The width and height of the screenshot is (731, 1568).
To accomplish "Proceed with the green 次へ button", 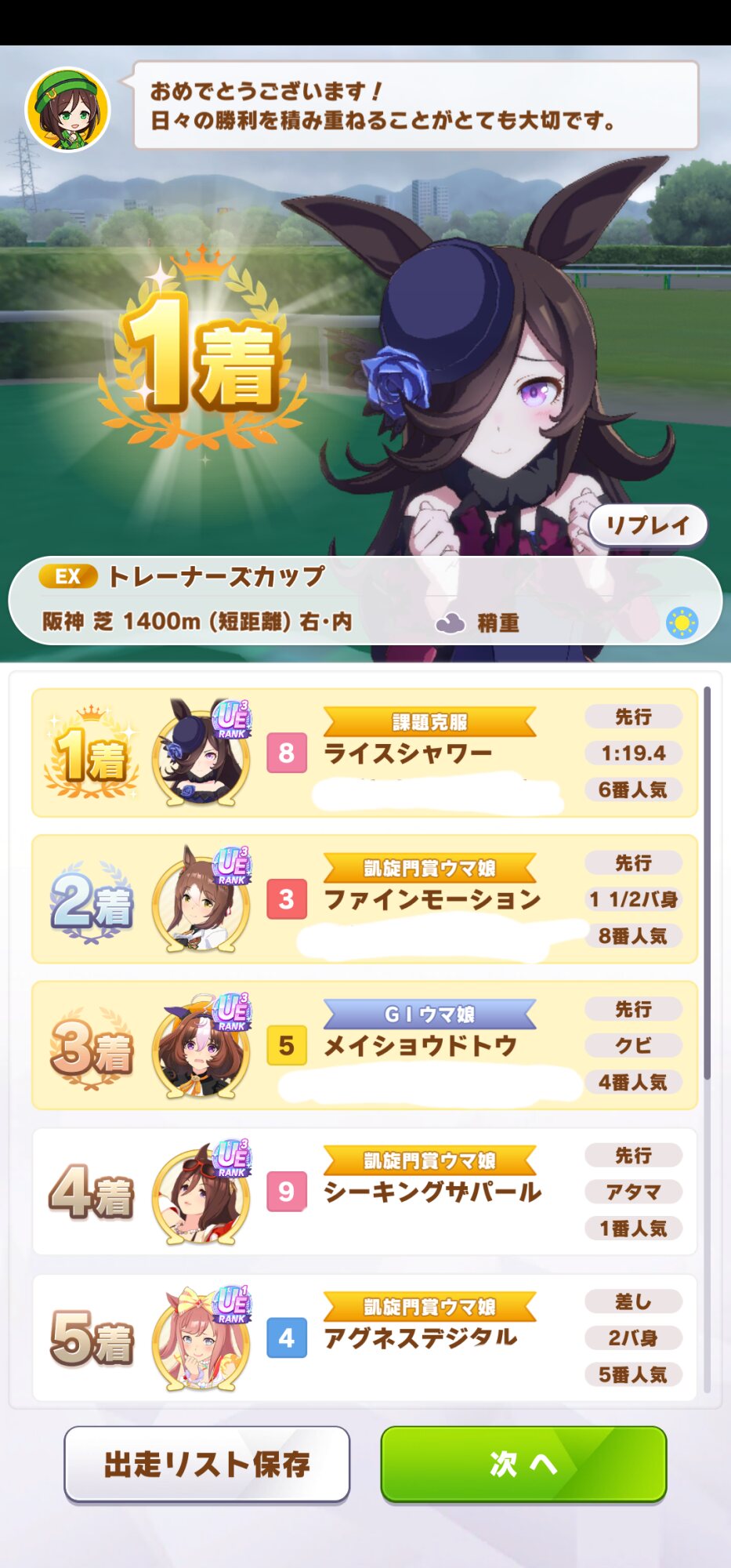I will click(523, 1464).
